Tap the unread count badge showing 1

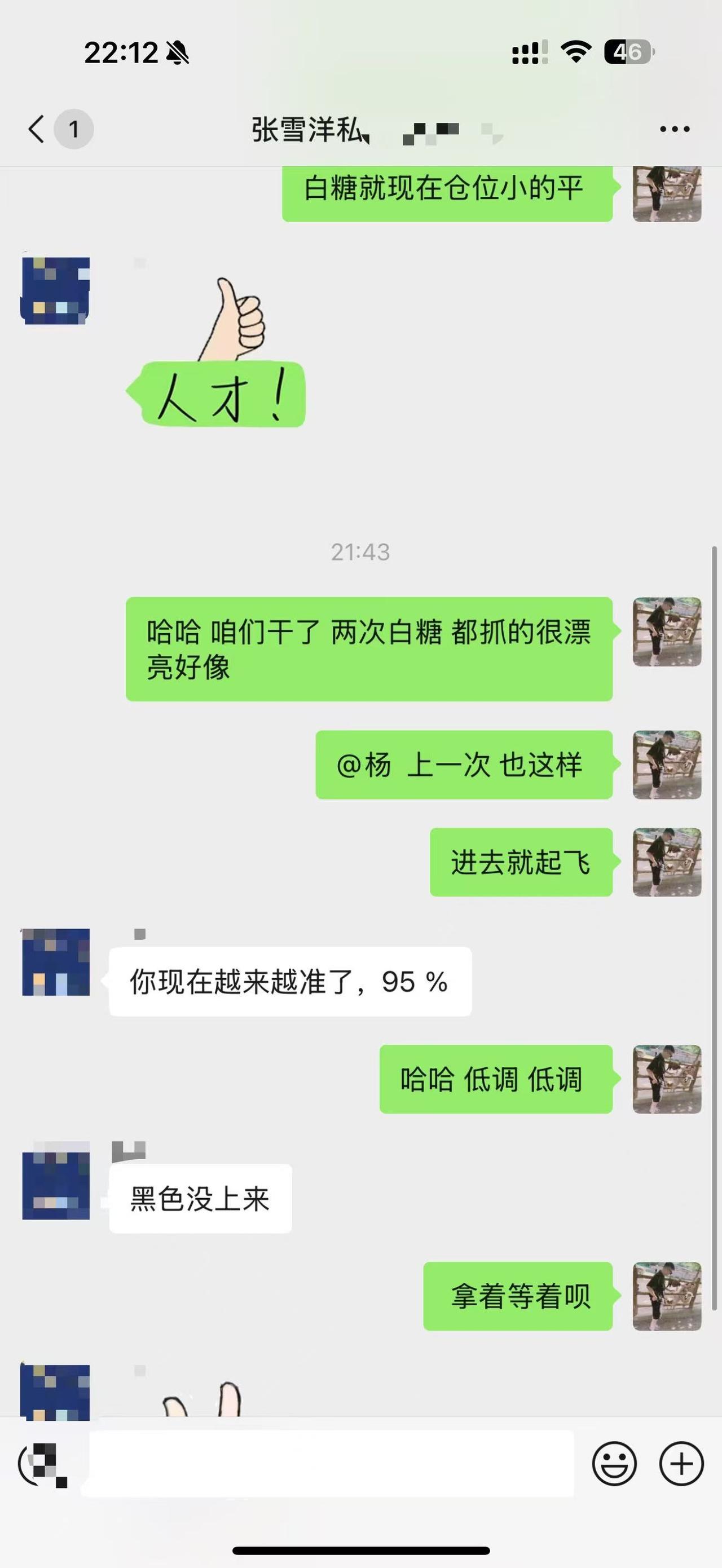(73, 129)
